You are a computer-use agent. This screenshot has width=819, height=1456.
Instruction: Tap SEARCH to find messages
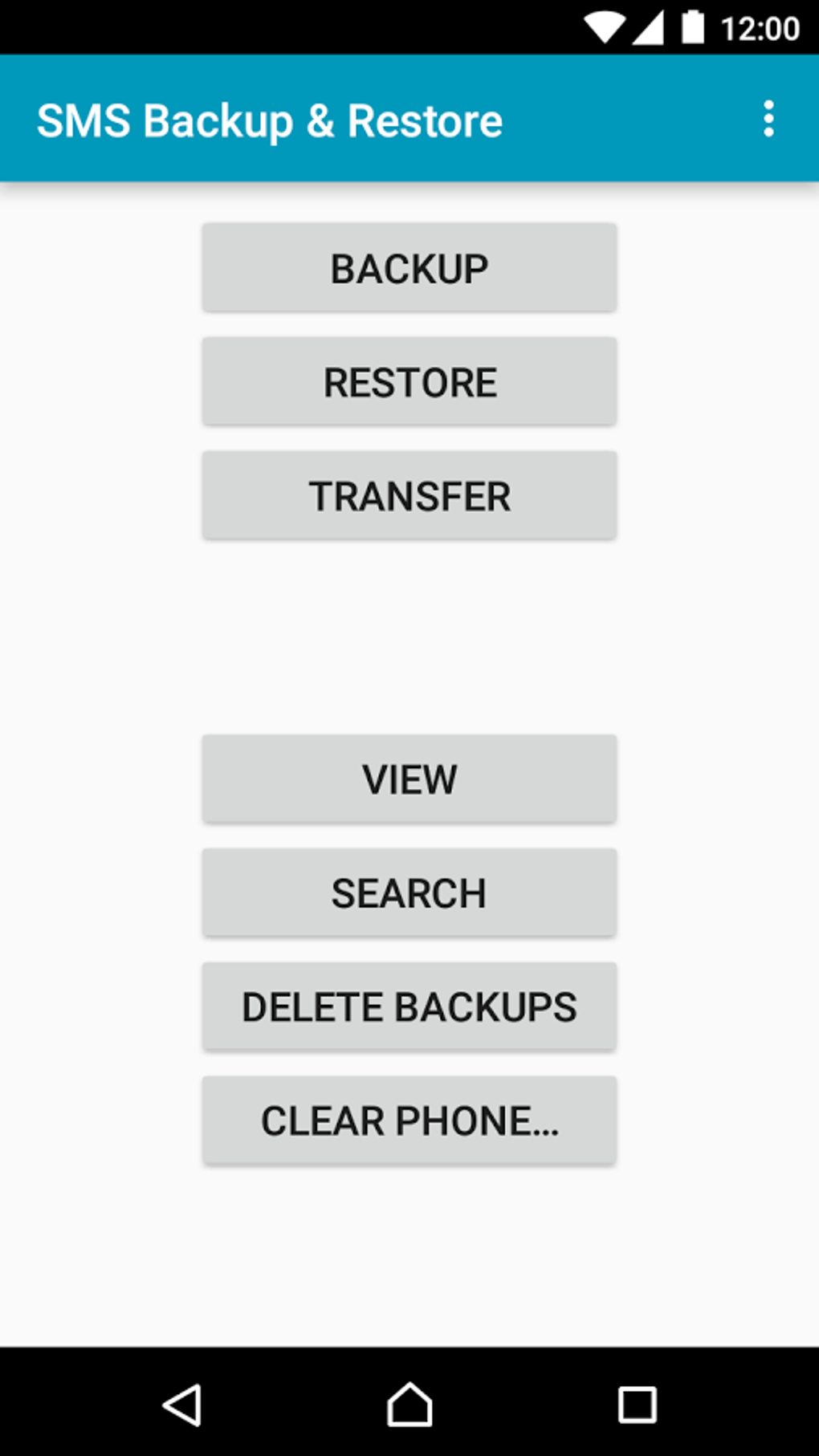(409, 892)
